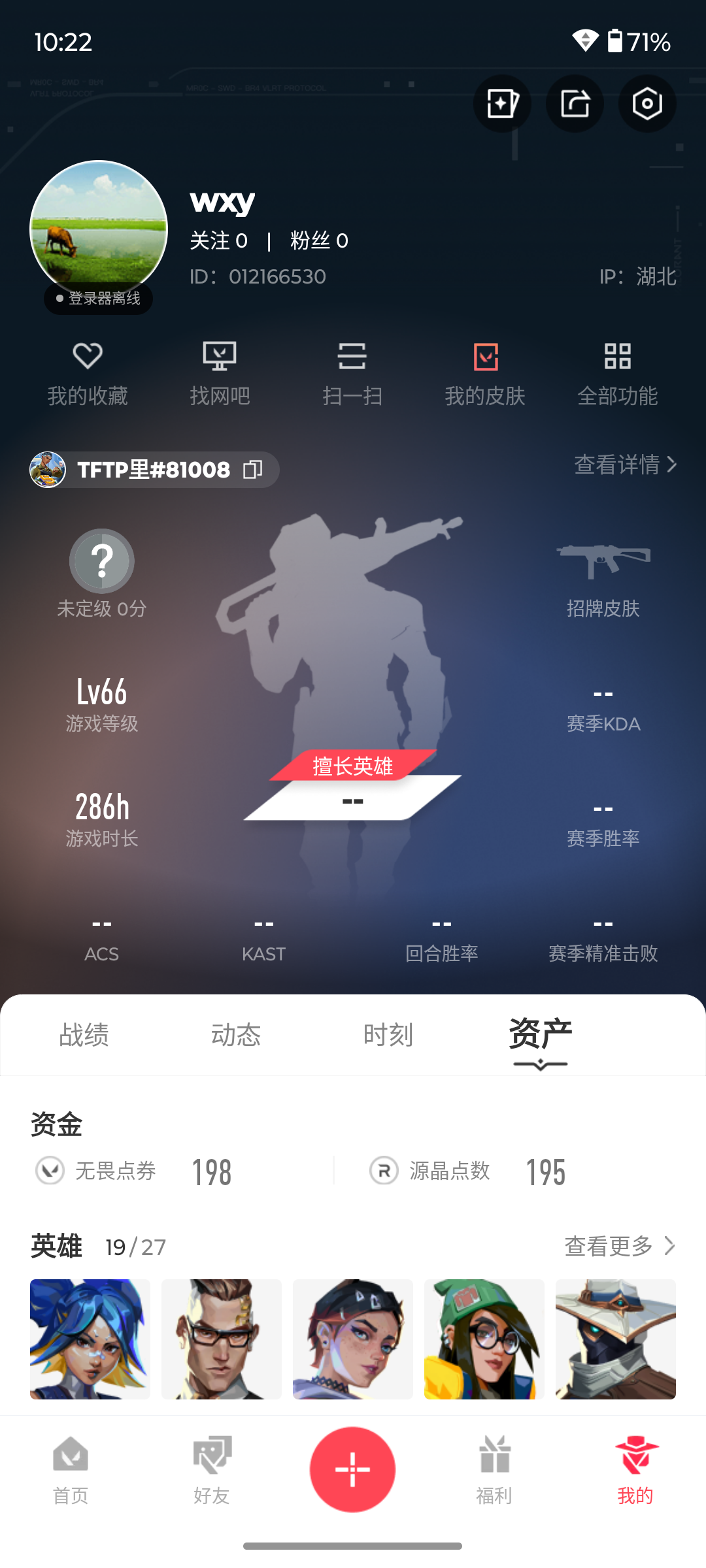The height and width of the screenshot is (1568, 706).
Task: View details via 查看详情
Action: [x=624, y=465]
